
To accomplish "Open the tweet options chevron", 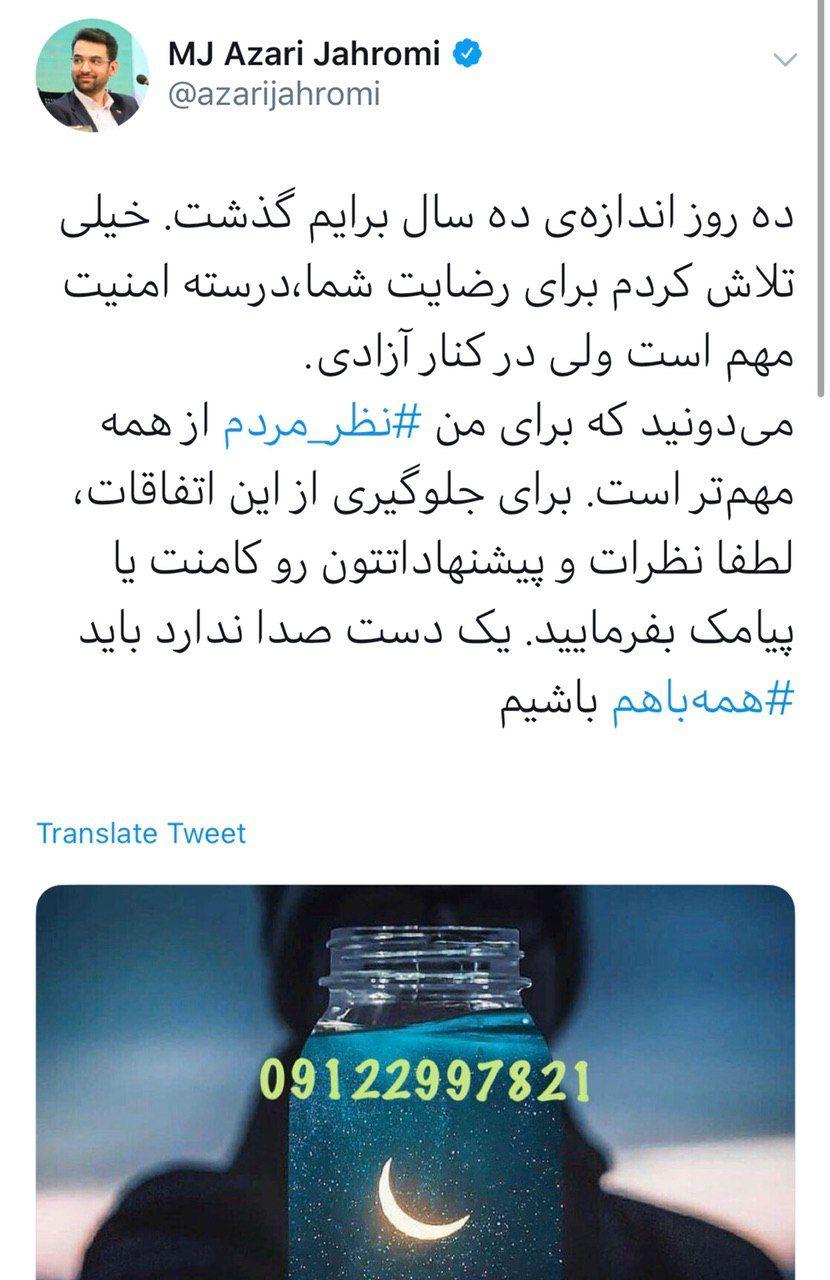I will [786, 59].
